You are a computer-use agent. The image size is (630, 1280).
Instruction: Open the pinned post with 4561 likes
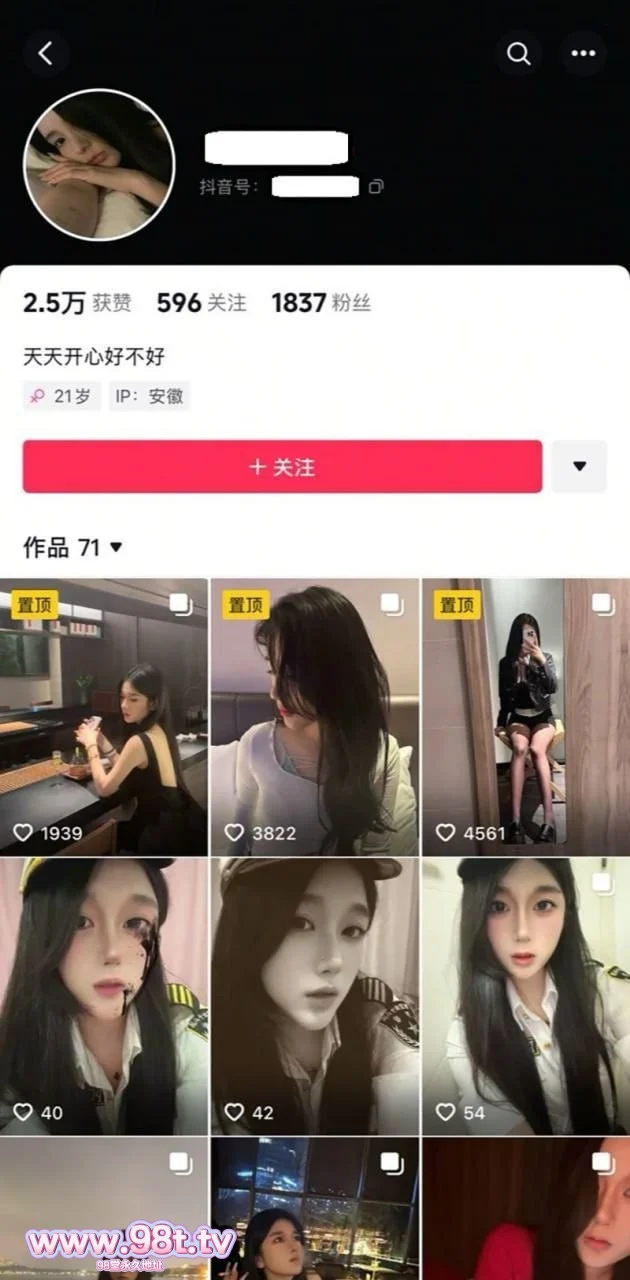pos(525,716)
